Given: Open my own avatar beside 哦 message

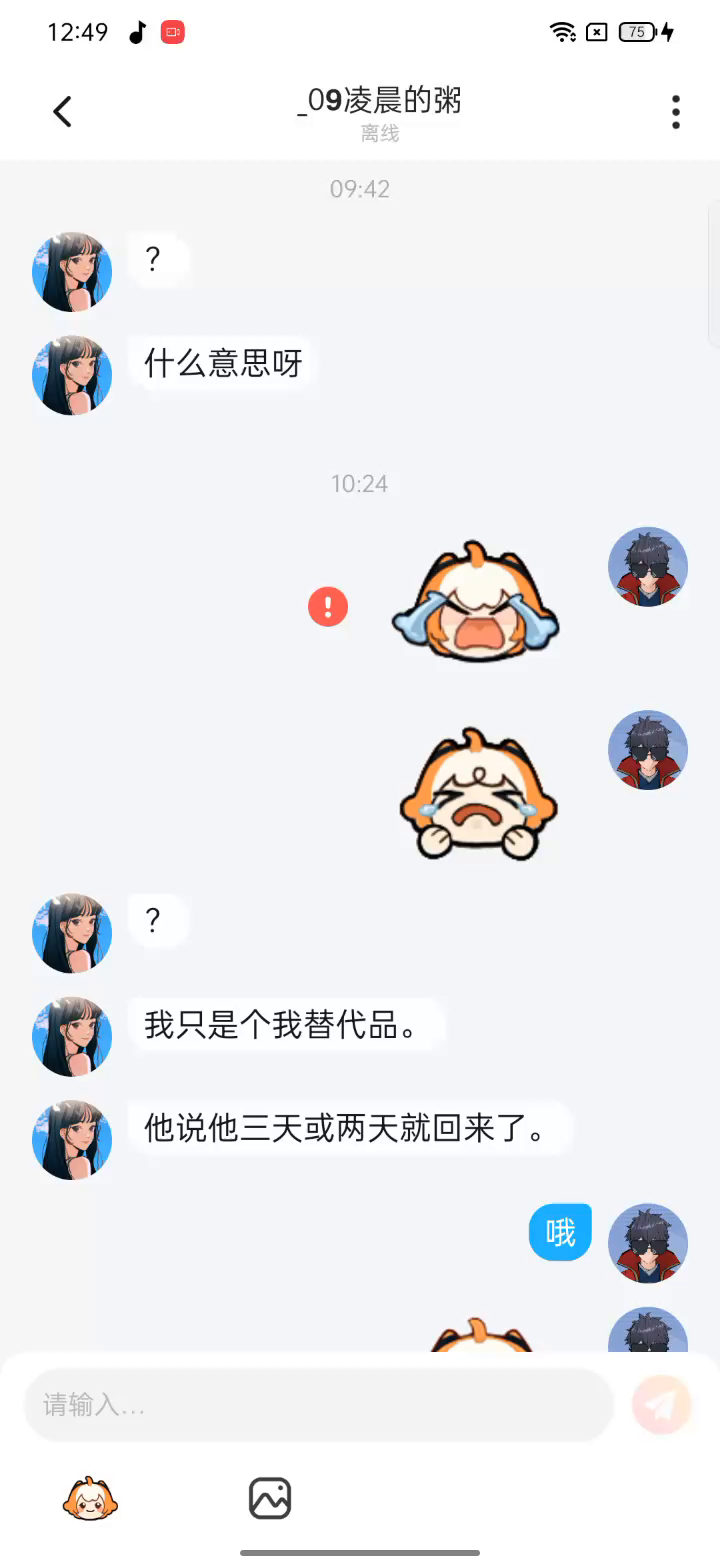Looking at the screenshot, I should pos(648,1243).
